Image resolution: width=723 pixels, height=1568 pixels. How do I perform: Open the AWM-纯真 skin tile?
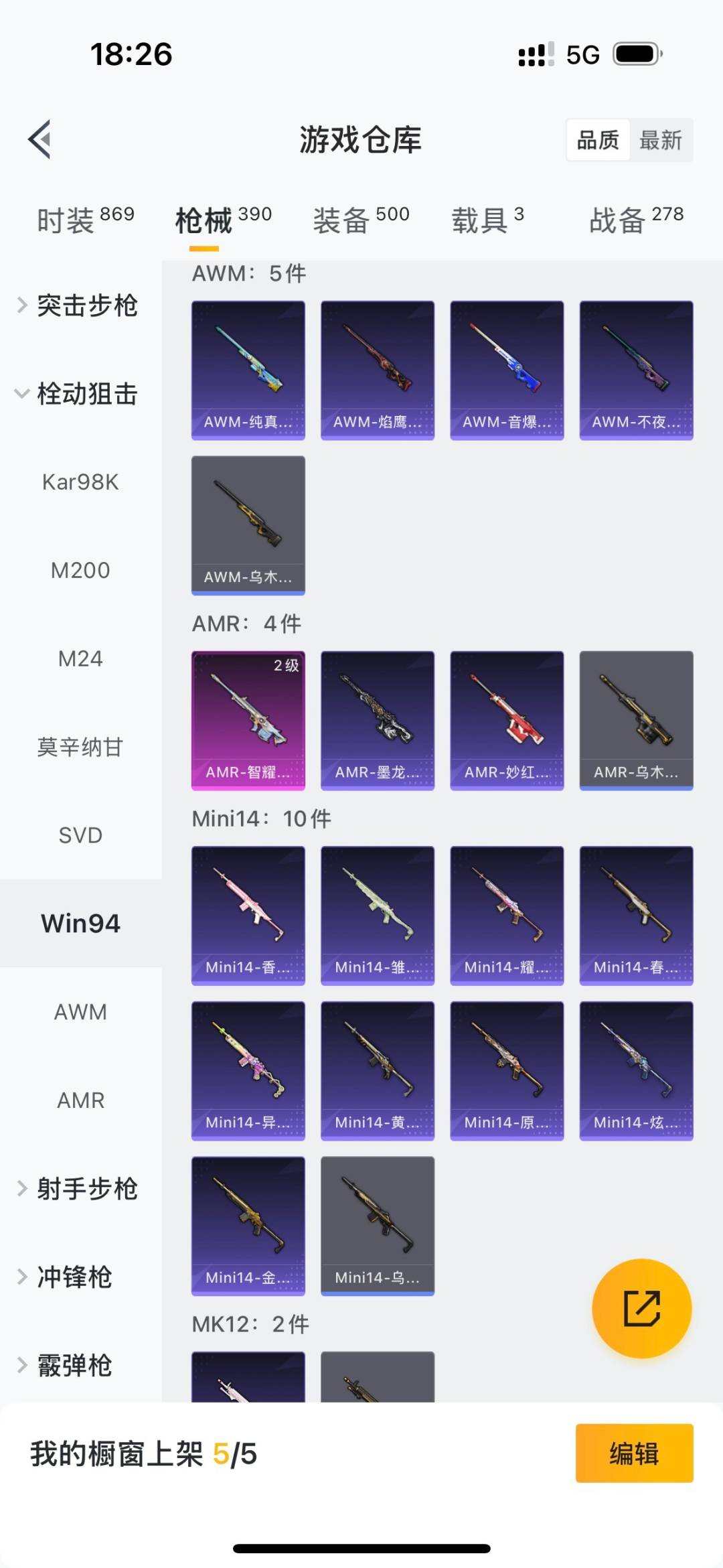coord(248,370)
